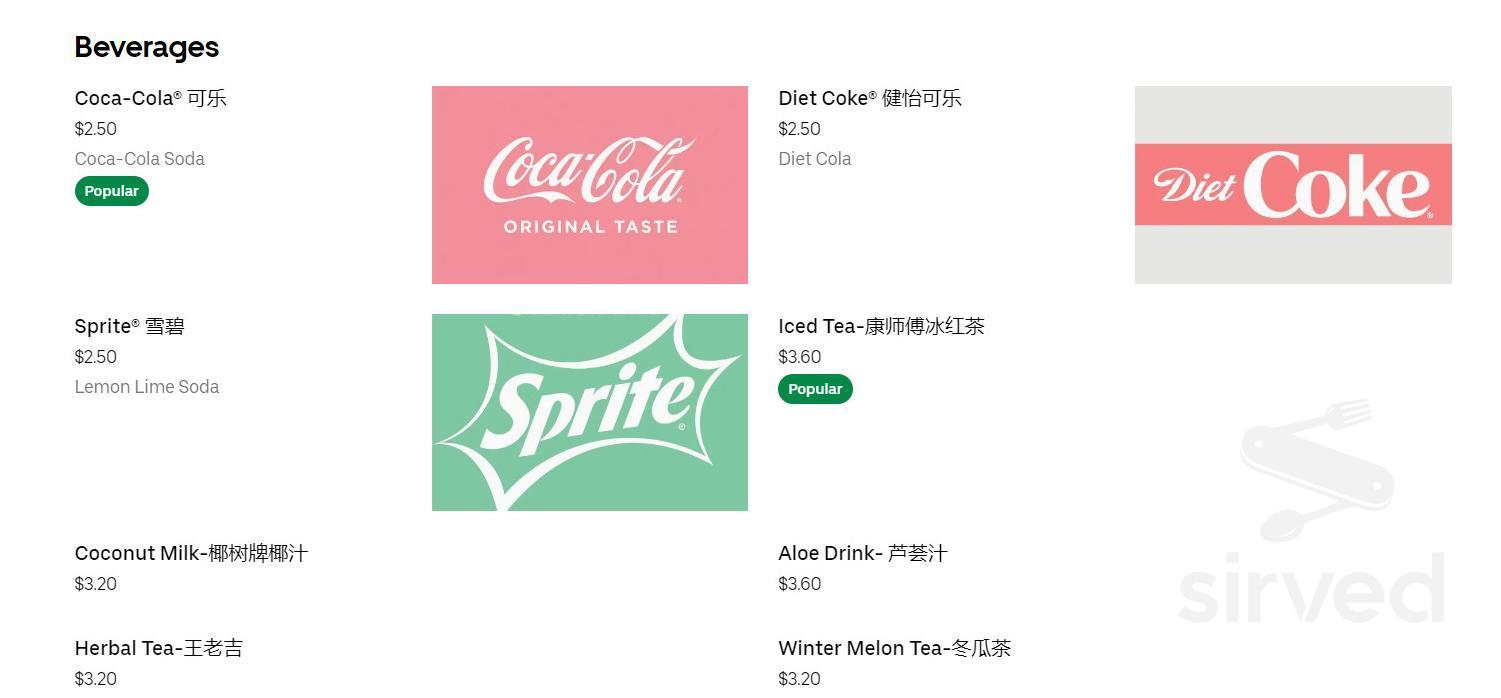Viewport: 1501px width, 698px height.
Task: Open the Aloe Drink- 芦荟汁 item
Action: pos(862,553)
